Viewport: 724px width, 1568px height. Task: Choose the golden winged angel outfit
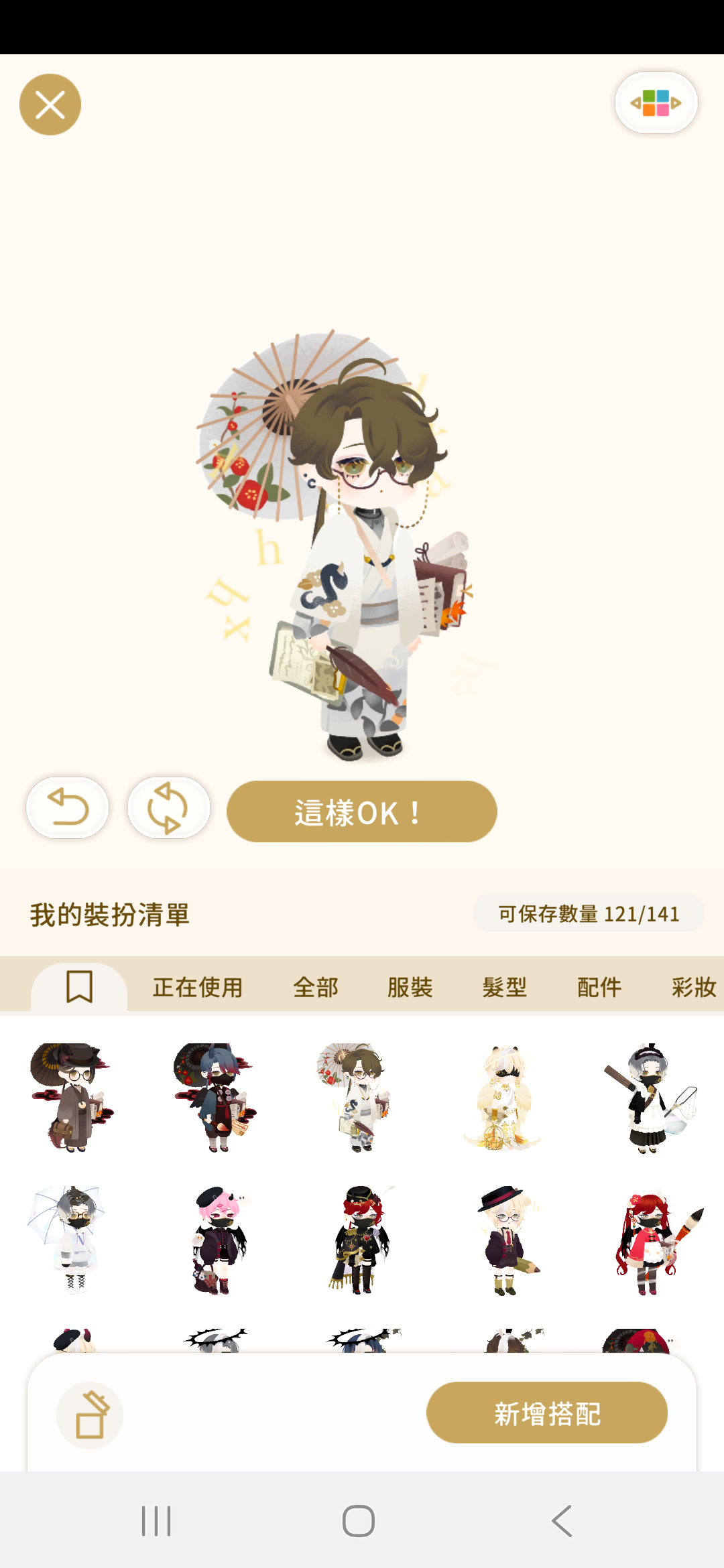tap(502, 1097)
